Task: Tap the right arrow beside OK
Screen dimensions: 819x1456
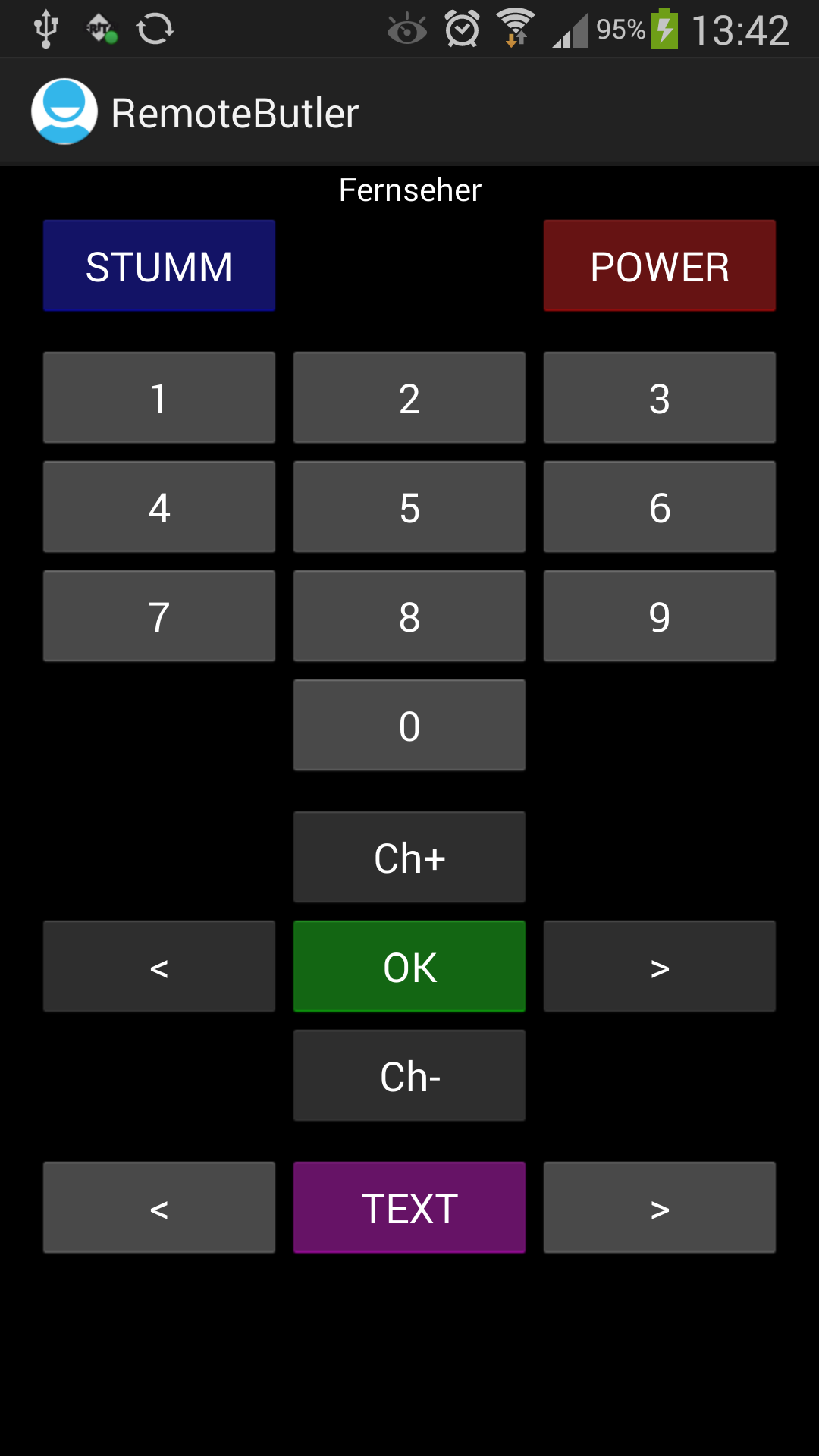Action: [660, 966]
